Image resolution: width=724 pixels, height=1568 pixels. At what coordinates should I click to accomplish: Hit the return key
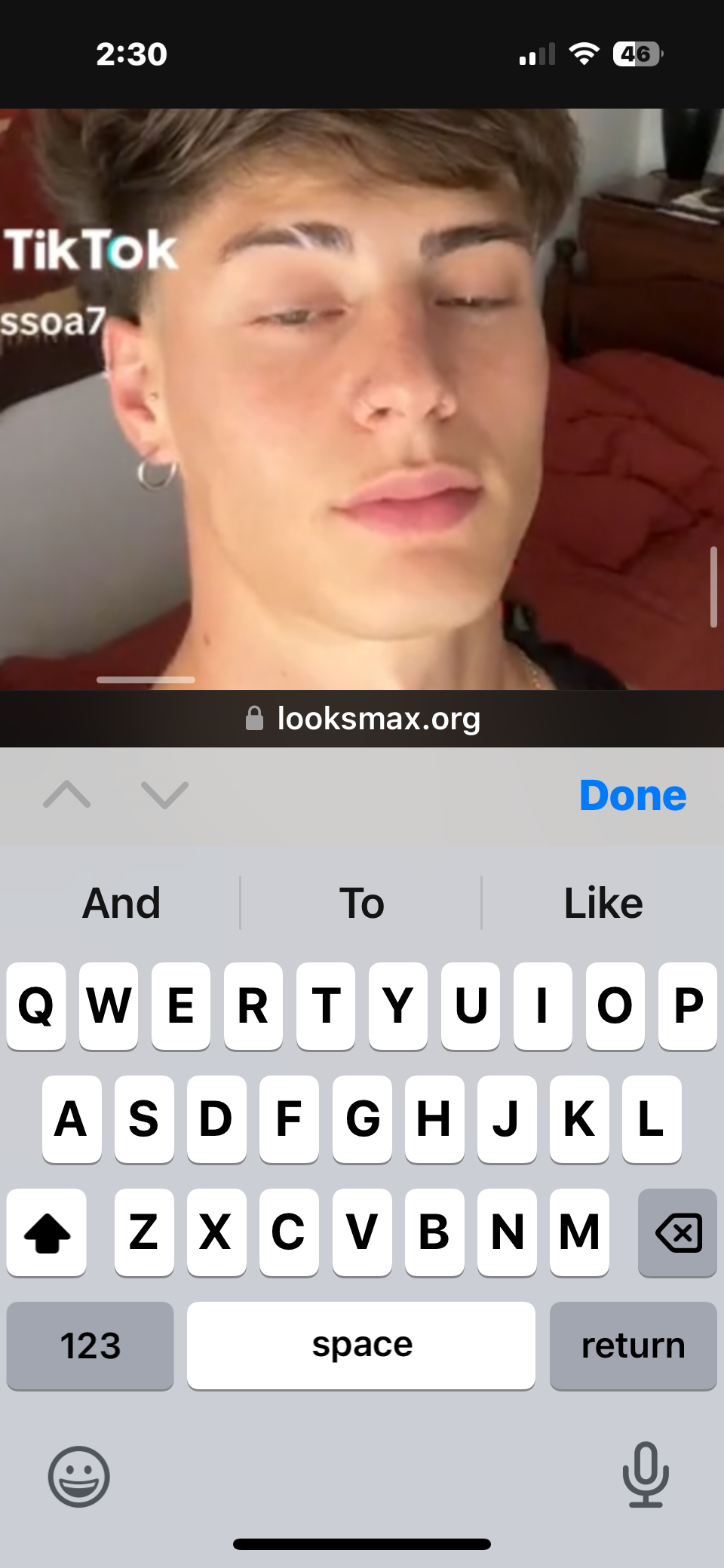633,1346
